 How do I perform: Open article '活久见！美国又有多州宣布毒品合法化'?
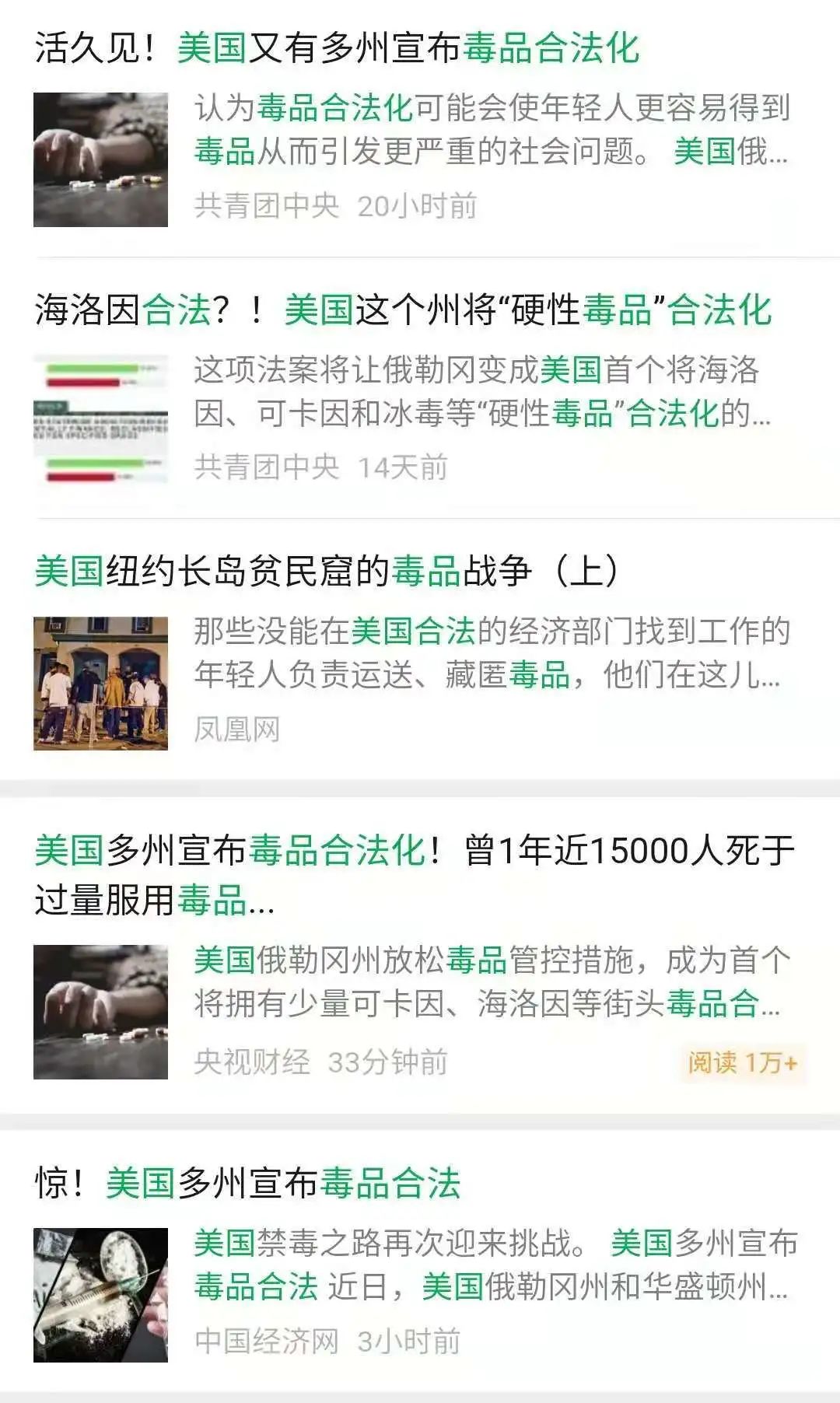coord(337,48)
